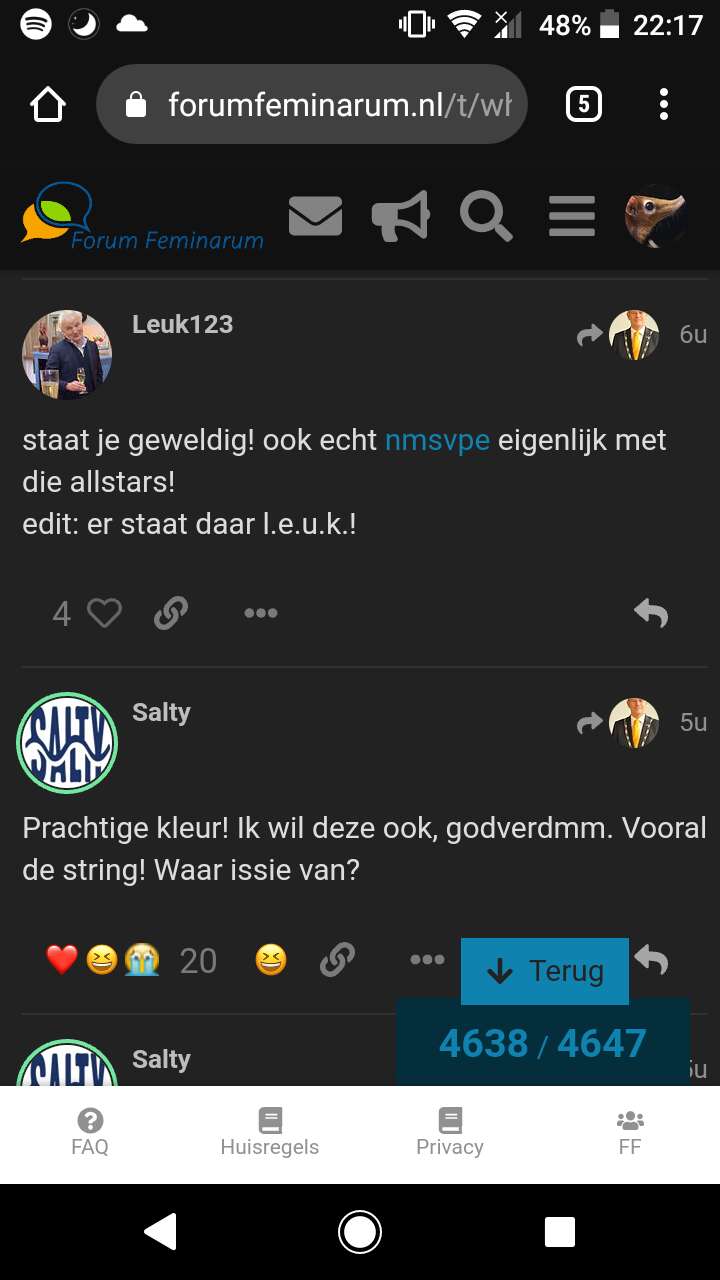Open your profile avatar menu

click(656, 216)
